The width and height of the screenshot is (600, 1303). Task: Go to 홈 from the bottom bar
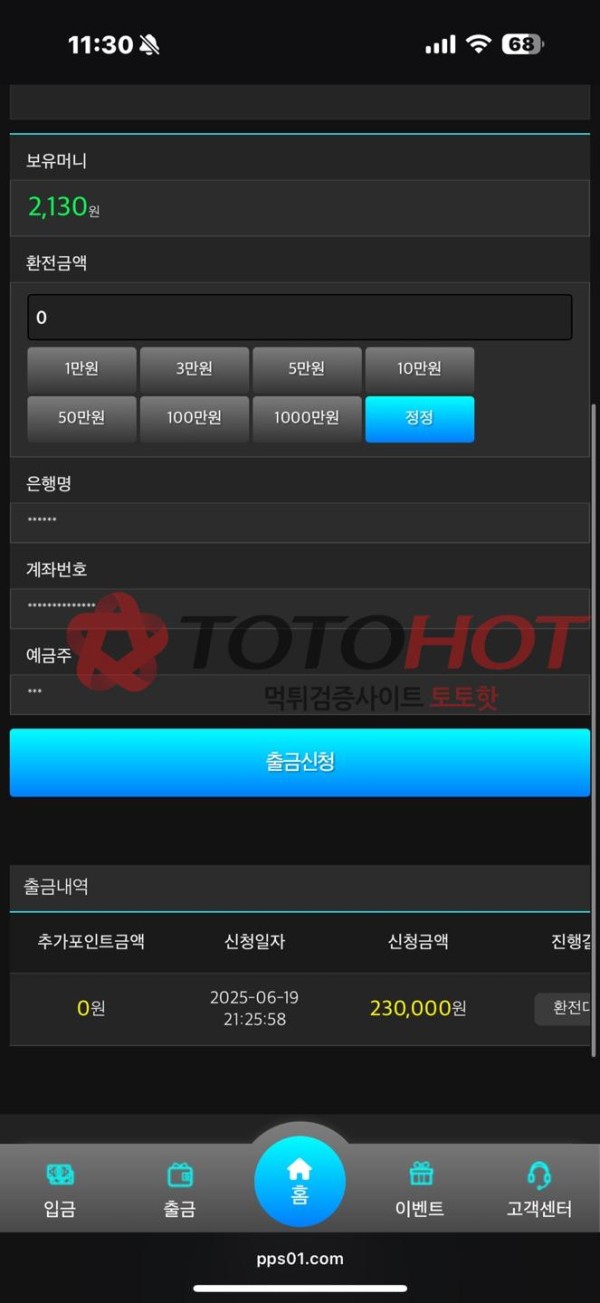300,1181
